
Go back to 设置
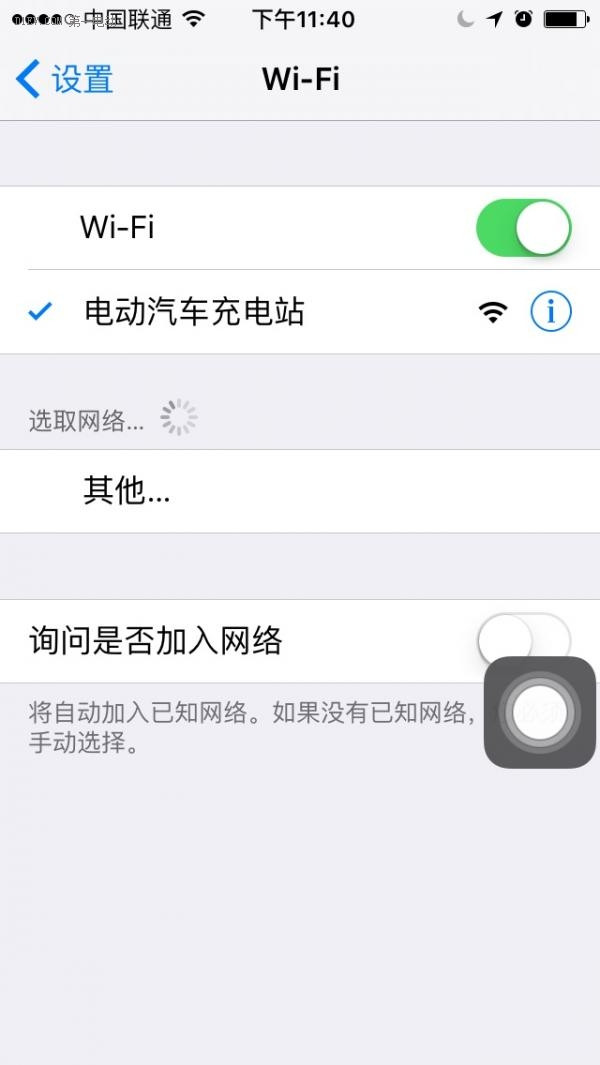click(x=64, y=79)
